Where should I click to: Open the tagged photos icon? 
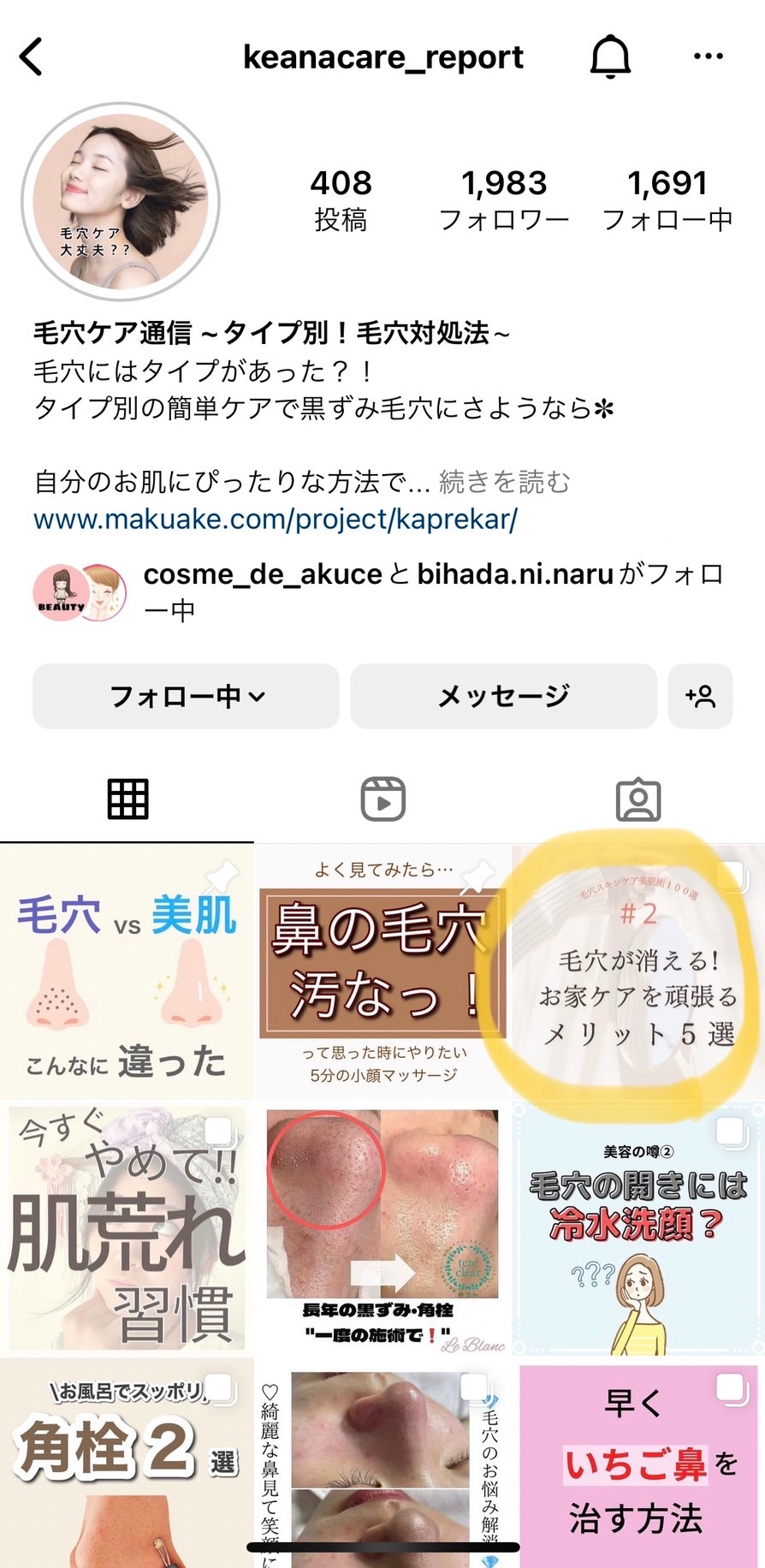637,798
